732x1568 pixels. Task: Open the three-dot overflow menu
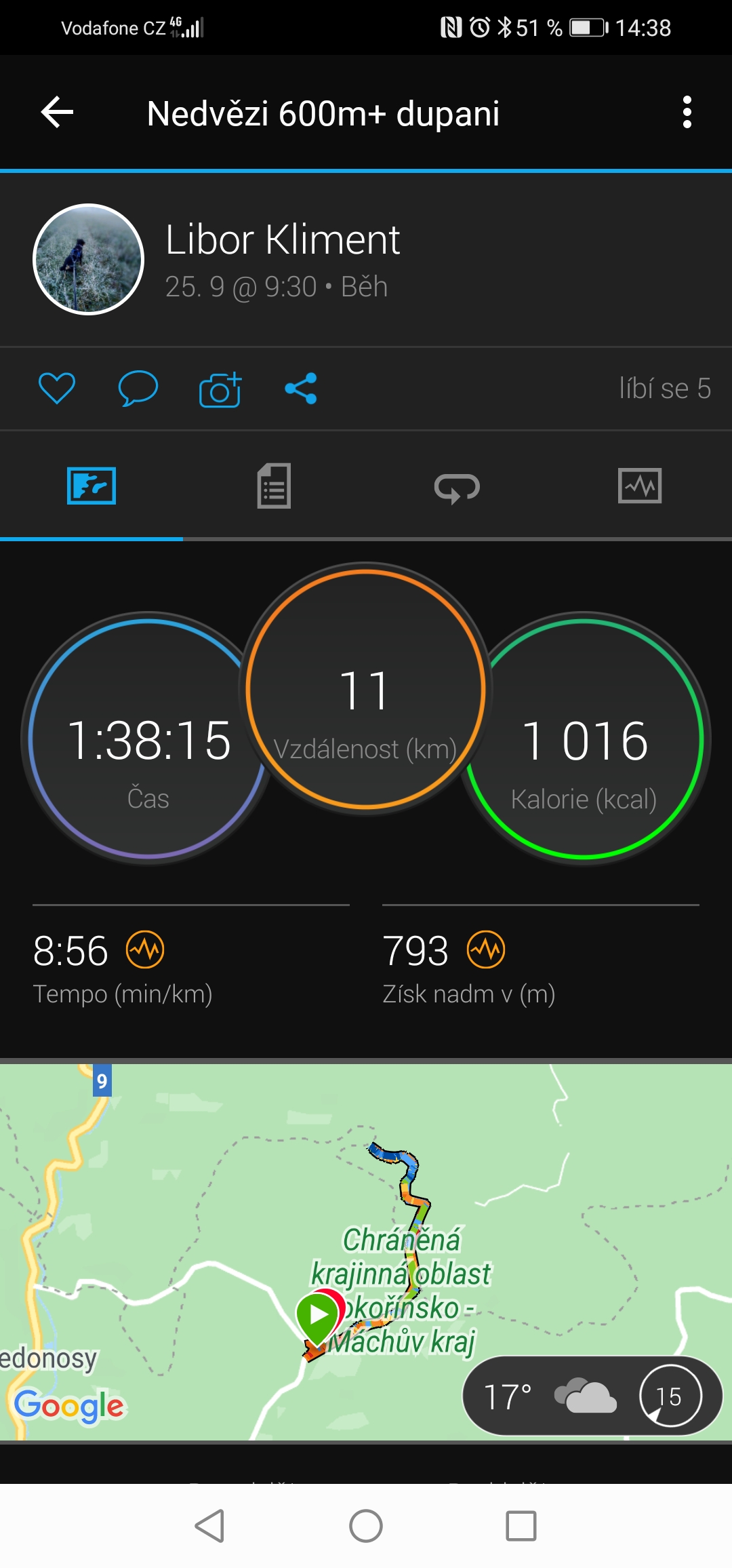point(687,112)
